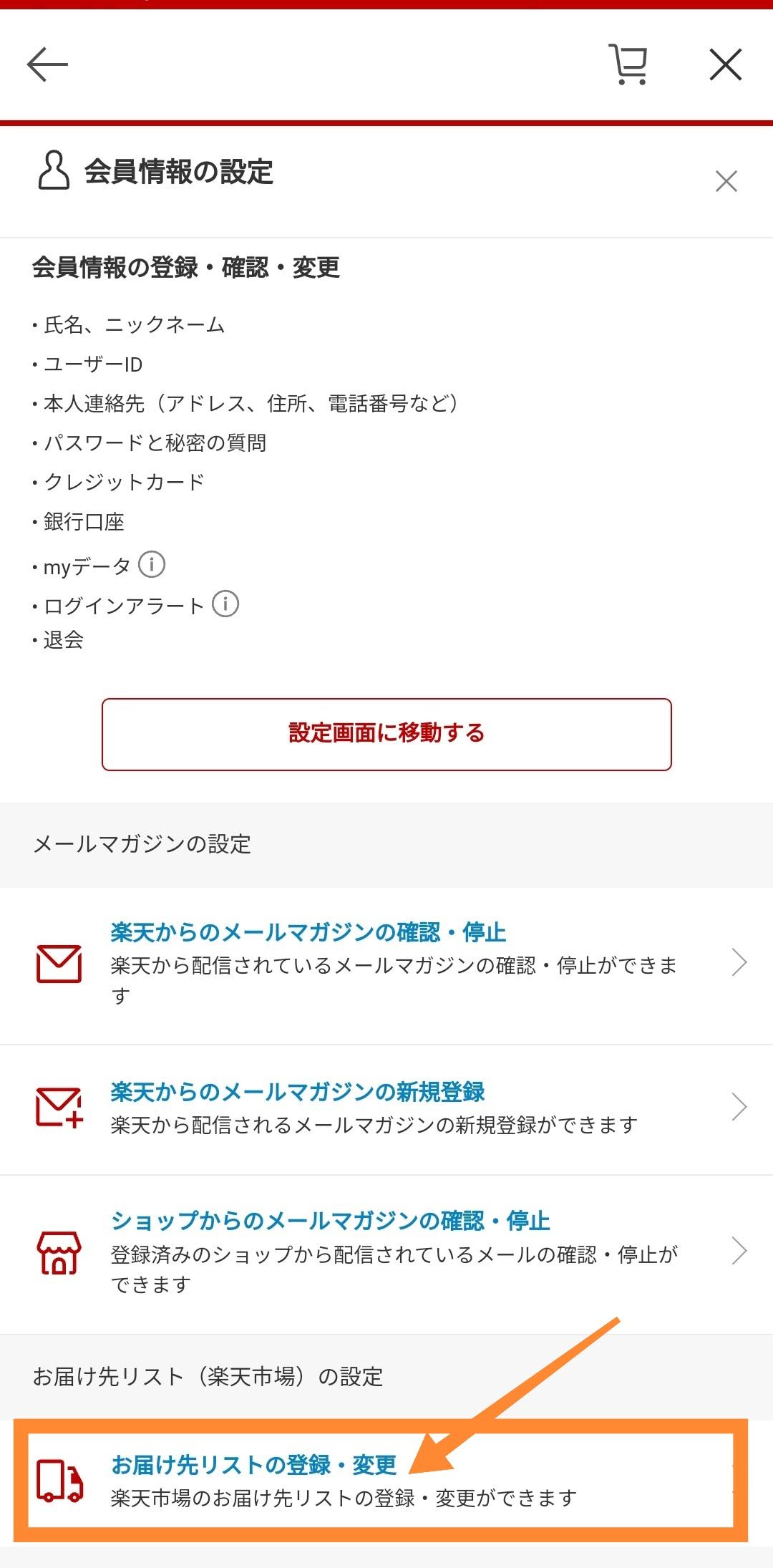Open お届け先リストの登録・変更
This screenshot has width=773, height=1568.
pyautogui.click(x=379, y=1480)
